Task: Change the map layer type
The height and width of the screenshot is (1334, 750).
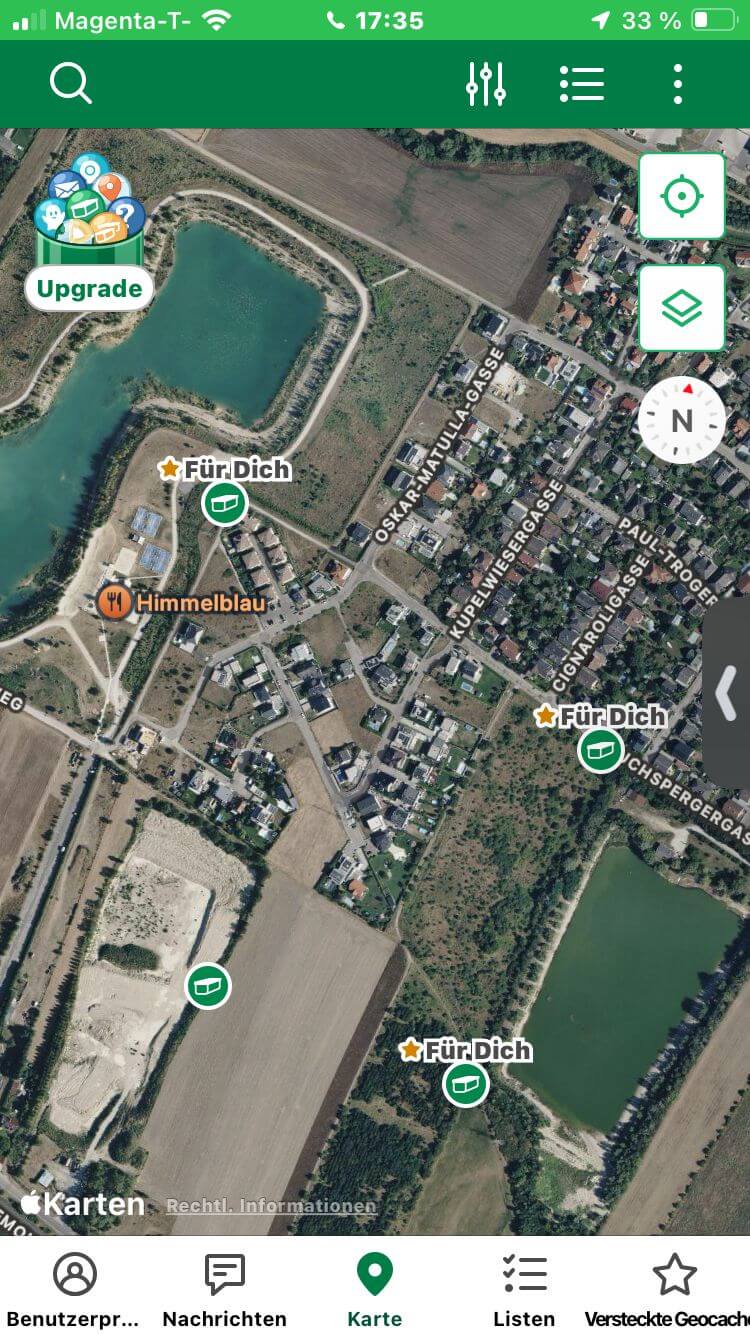Action: click(x=682, y=308)
